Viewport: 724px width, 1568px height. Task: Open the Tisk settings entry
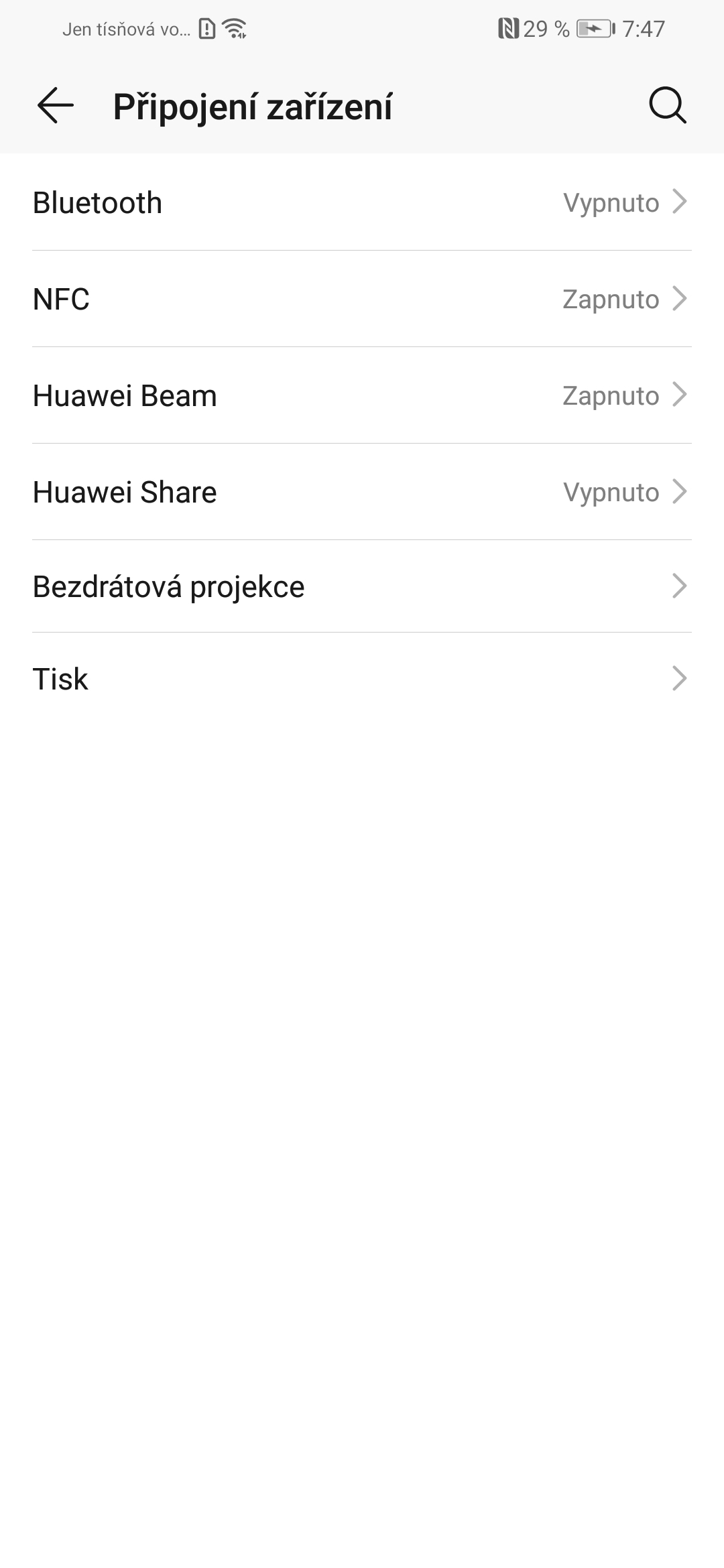(x=362, y=679)
